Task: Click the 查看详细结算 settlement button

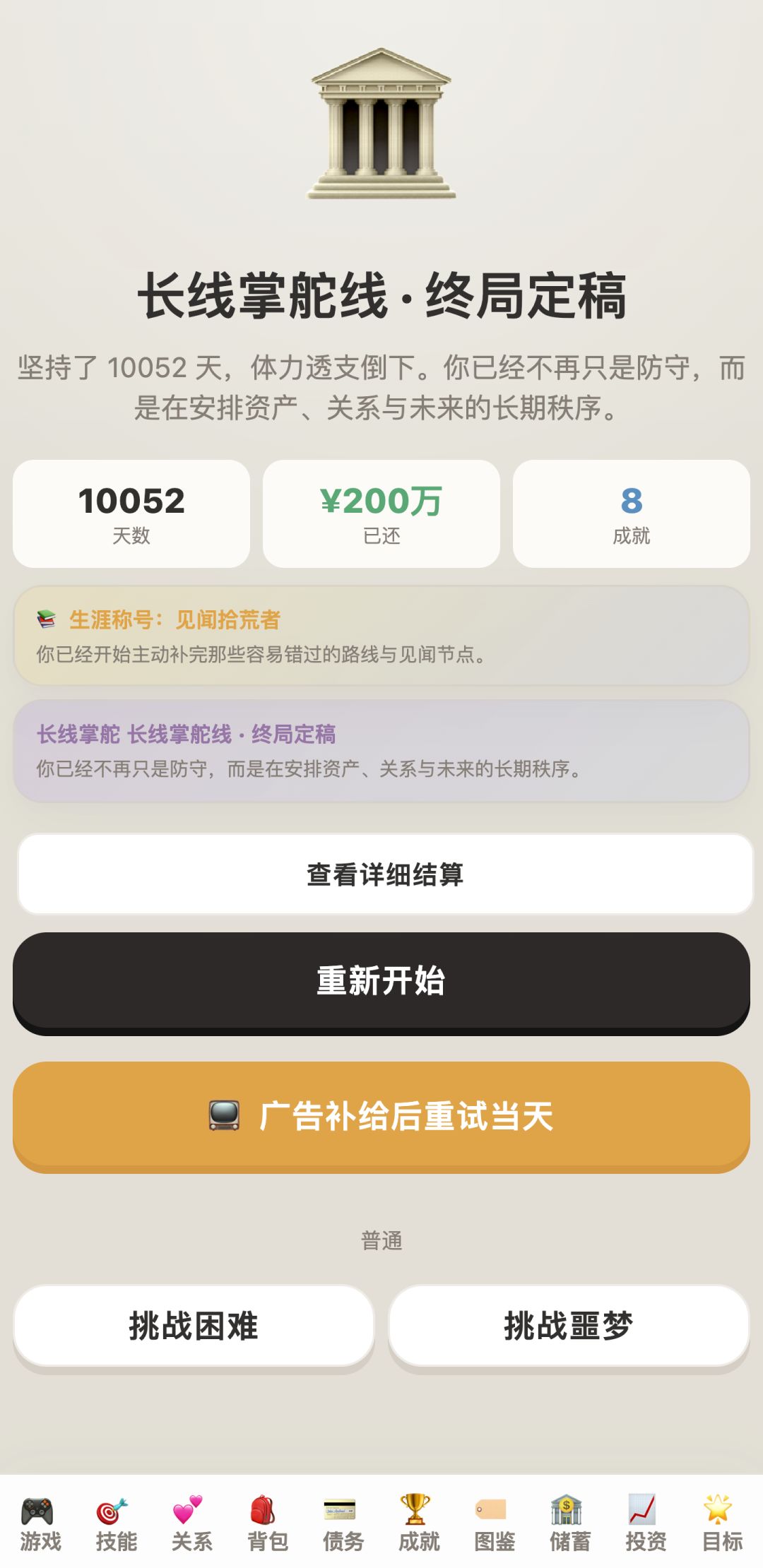Action: tap(381, 873)
